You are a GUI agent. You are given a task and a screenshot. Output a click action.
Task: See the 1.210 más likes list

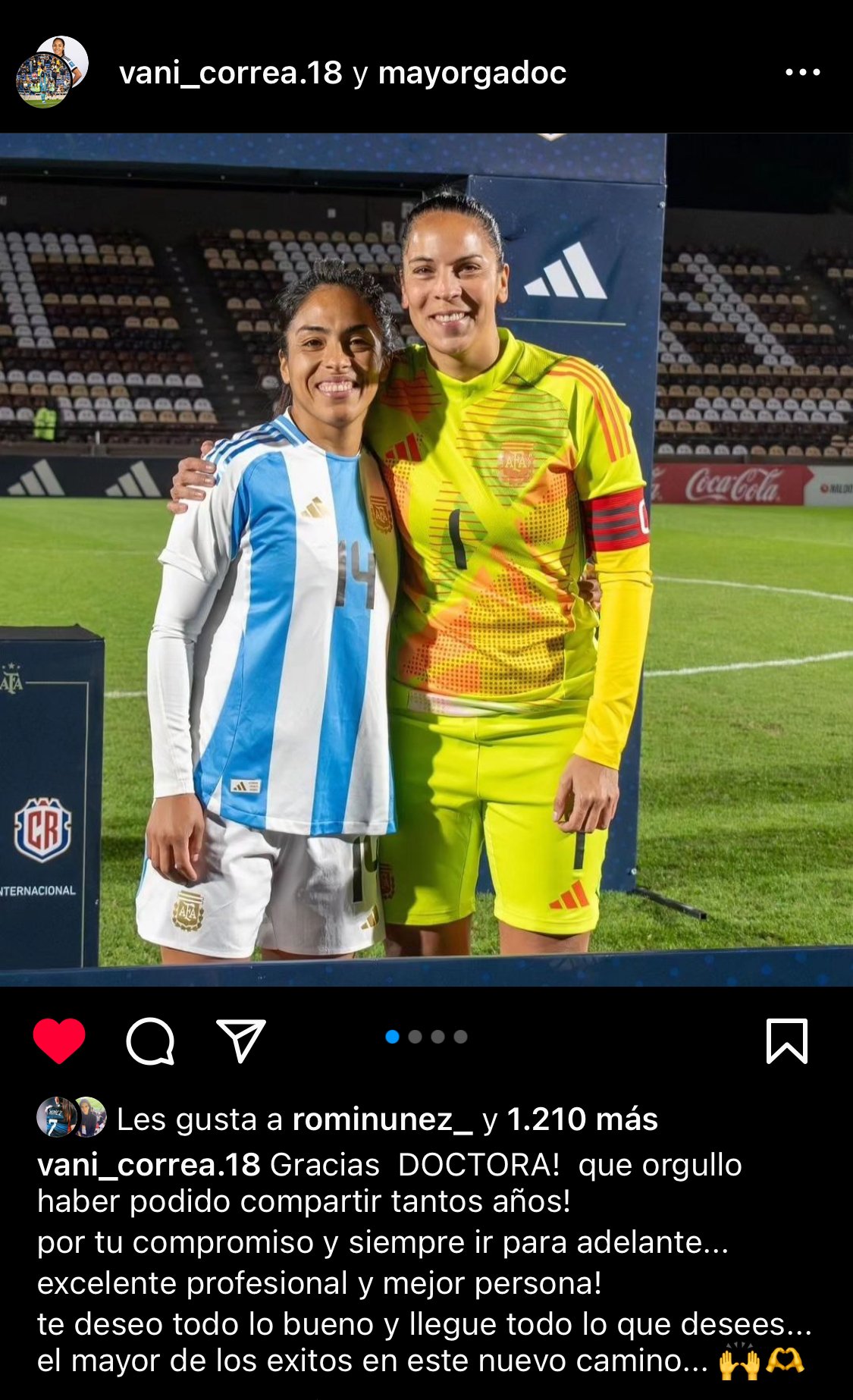(582, 1119)
